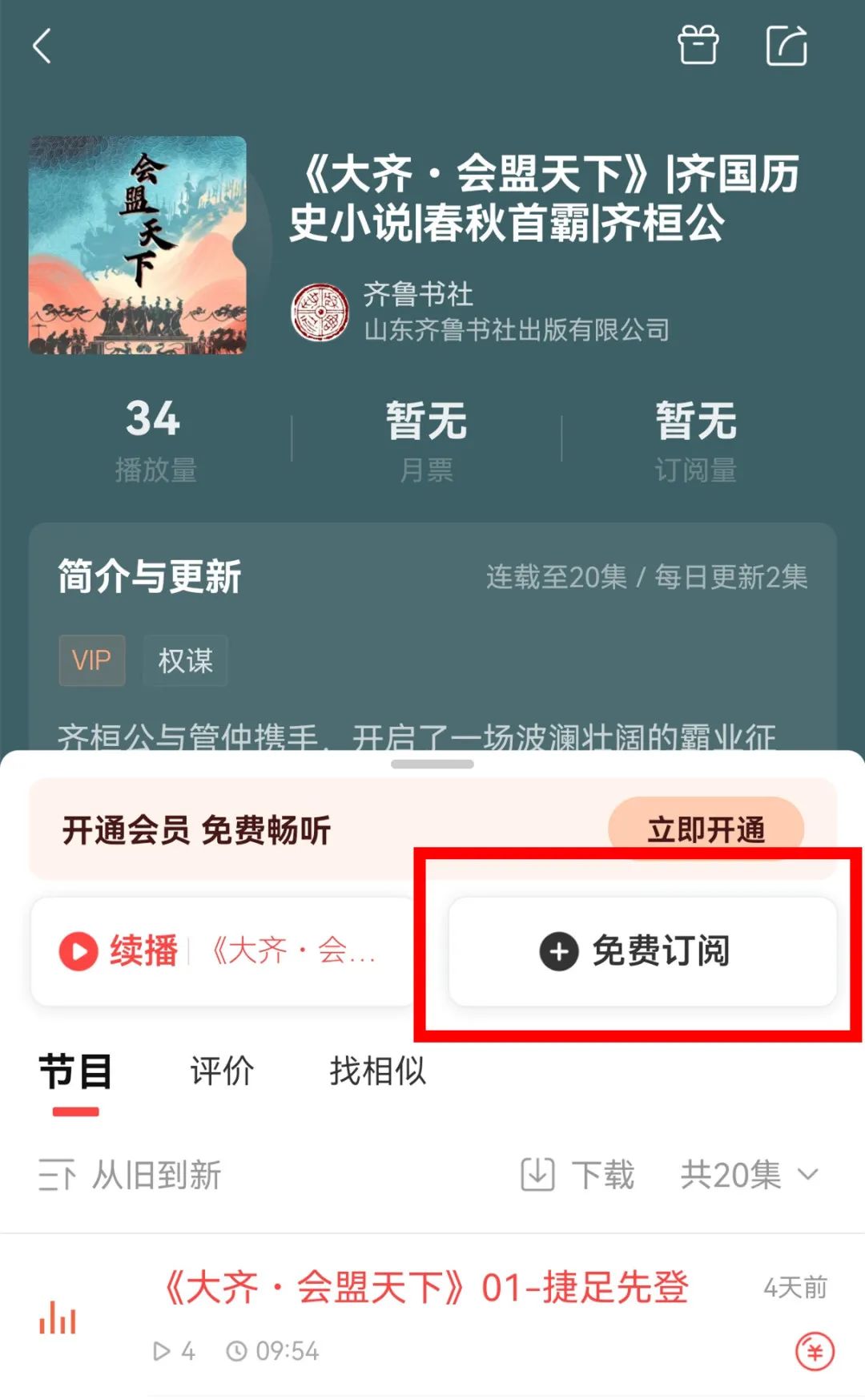
Task: Open the gift icon
Action: point(698,45)
